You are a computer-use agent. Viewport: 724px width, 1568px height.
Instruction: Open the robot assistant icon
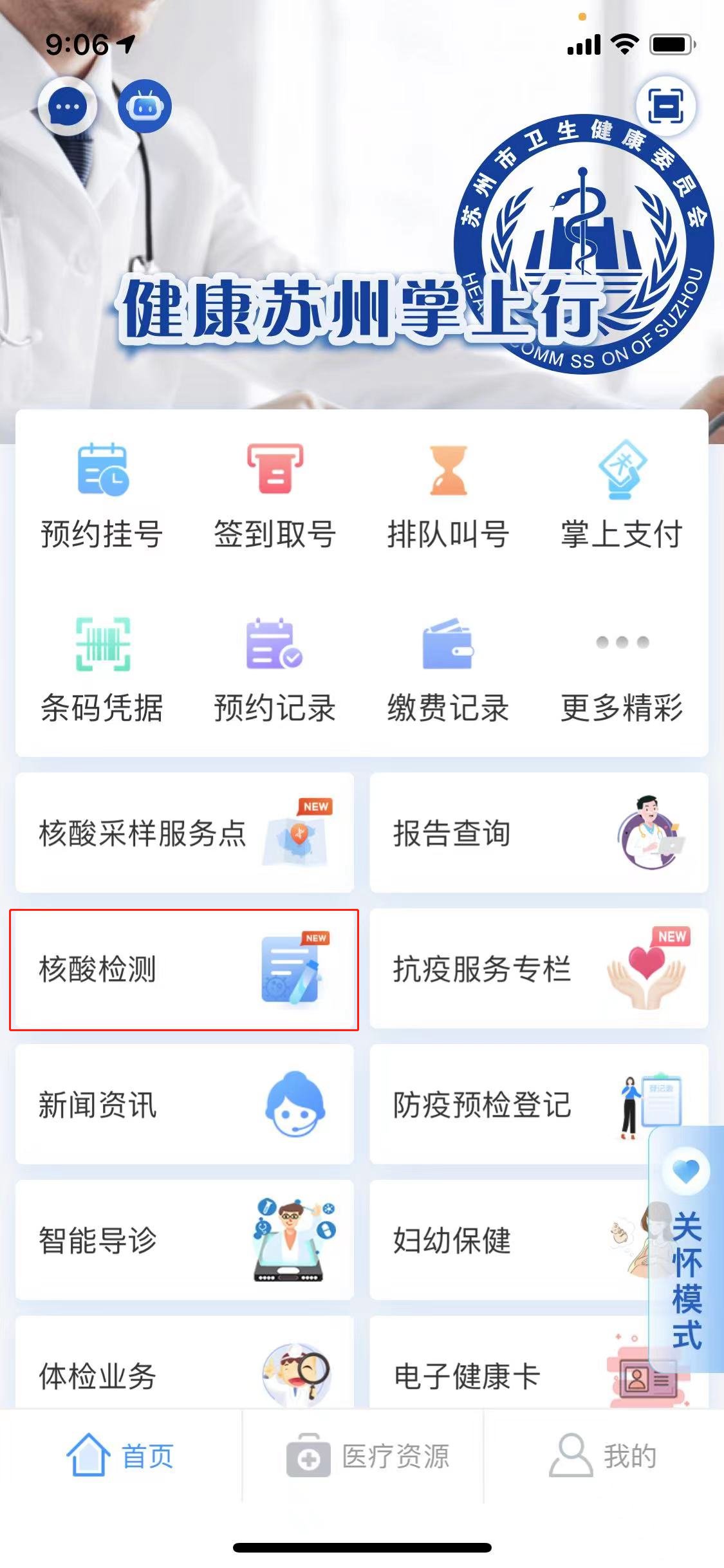[x=145, y=106]
